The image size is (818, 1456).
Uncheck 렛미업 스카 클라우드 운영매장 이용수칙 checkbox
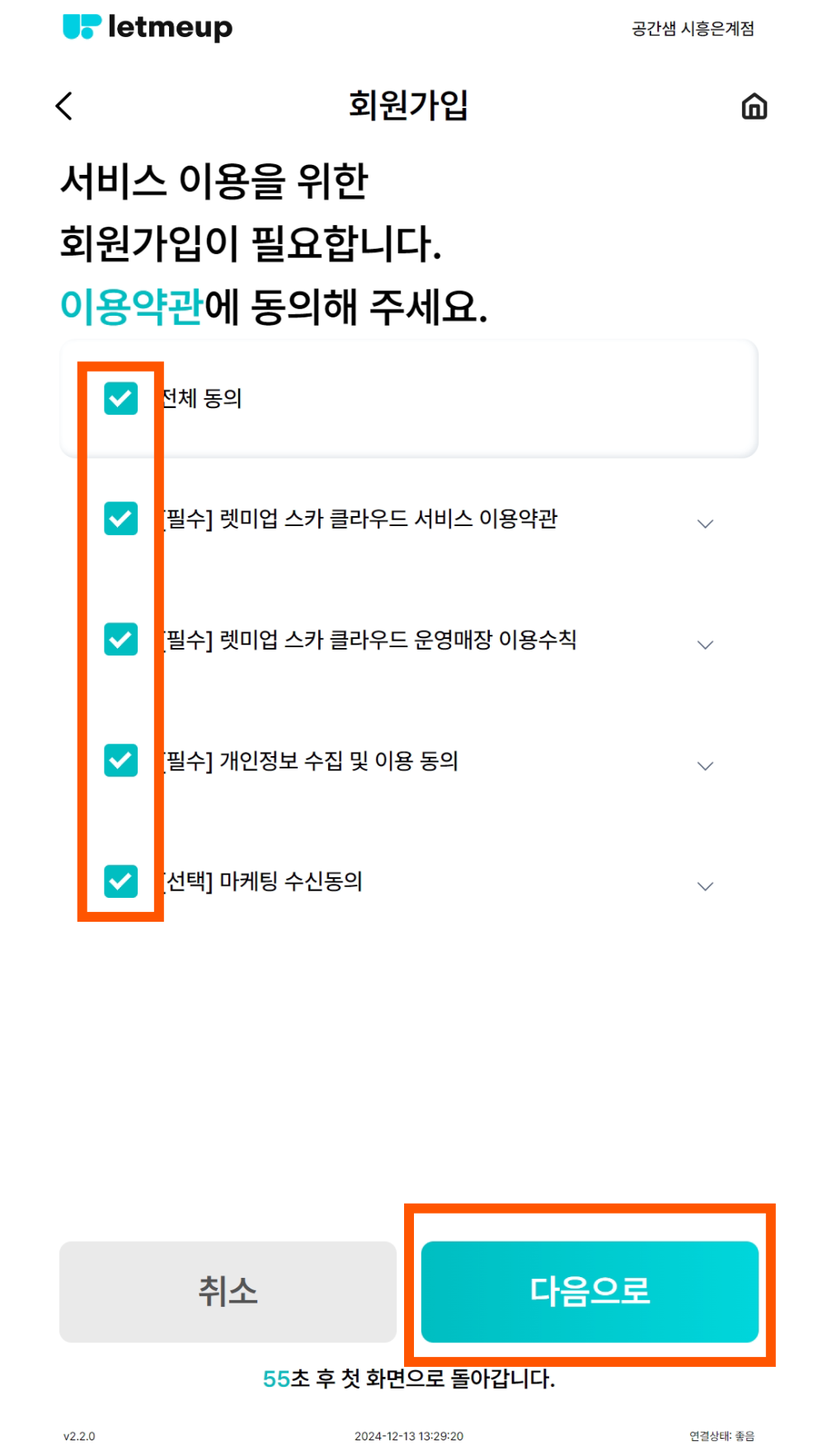[x=121, y=640]
